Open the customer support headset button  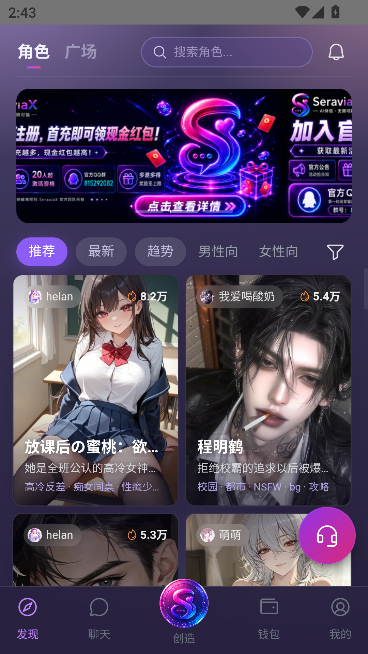(327, 535)
